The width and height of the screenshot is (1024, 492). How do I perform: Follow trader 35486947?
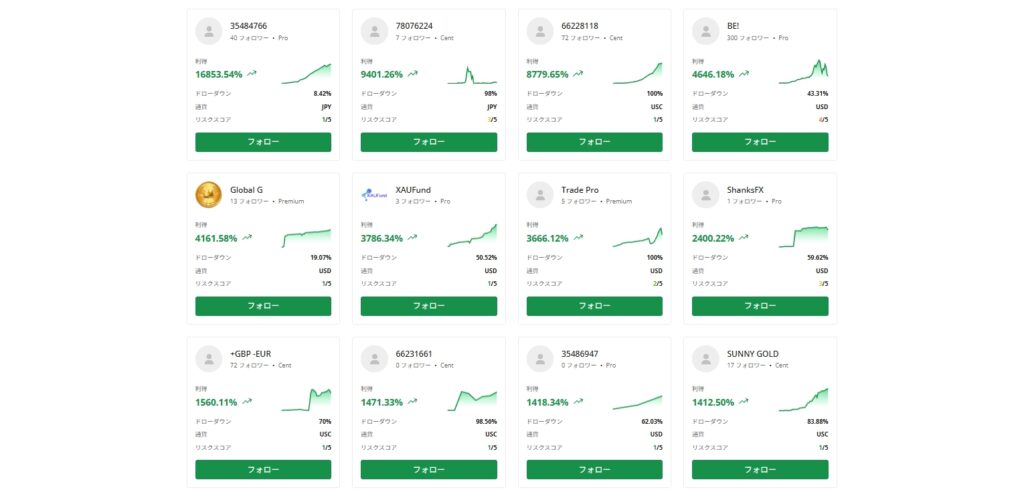click(x=594, y=469)
